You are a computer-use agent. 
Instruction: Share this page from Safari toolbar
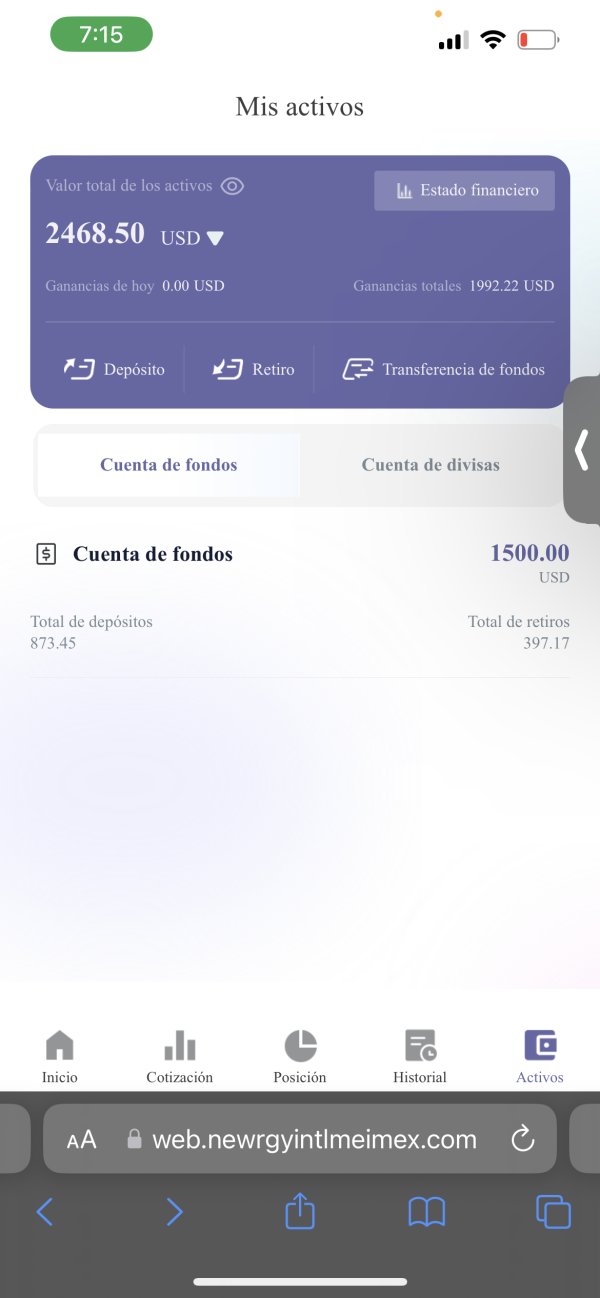coord(300,1212)
